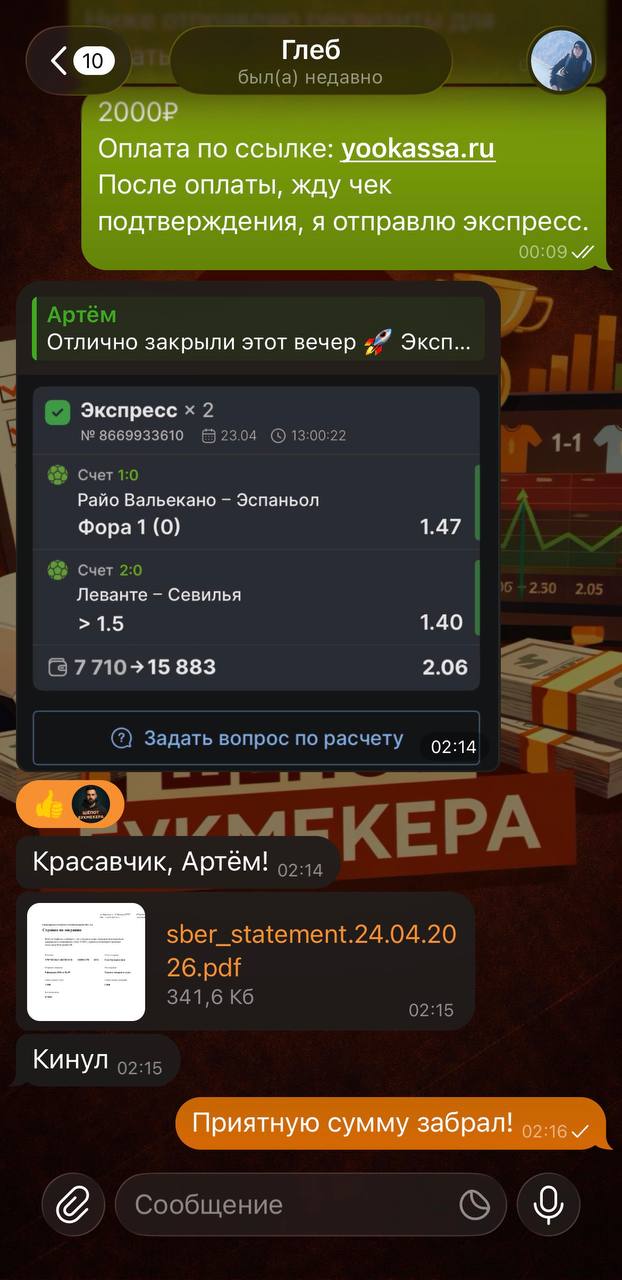Open the sticker panel icon
Image resolution: width=622 pixels, height=1280 pixels.
(x=474, y=1205)
